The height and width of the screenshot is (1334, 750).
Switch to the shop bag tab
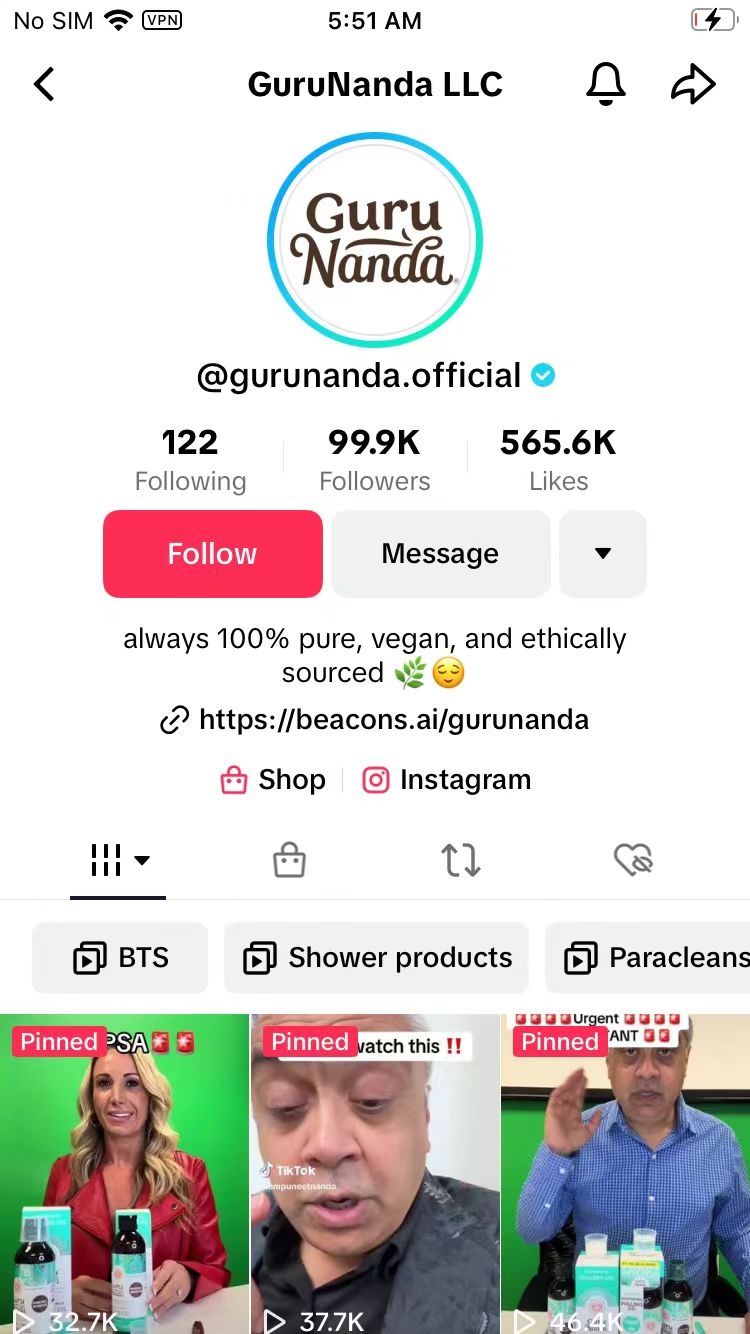click(x=289, y=860)
